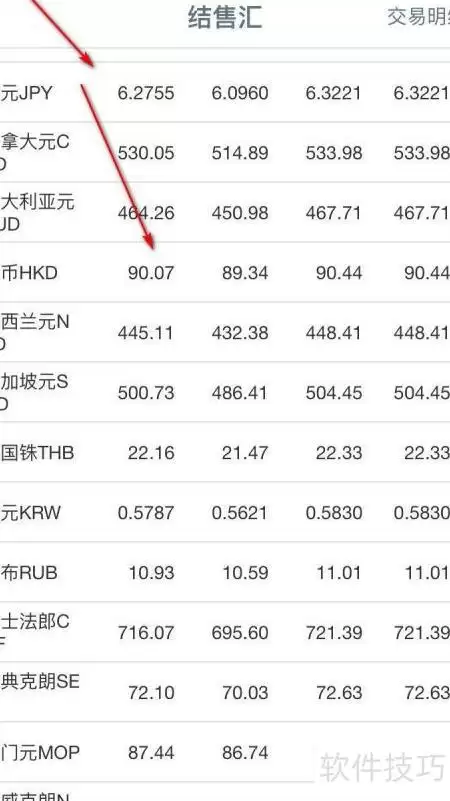This screenshot has height=801, width=450.
Task: Select the RUB currency row
Action: tap(225, 572)
